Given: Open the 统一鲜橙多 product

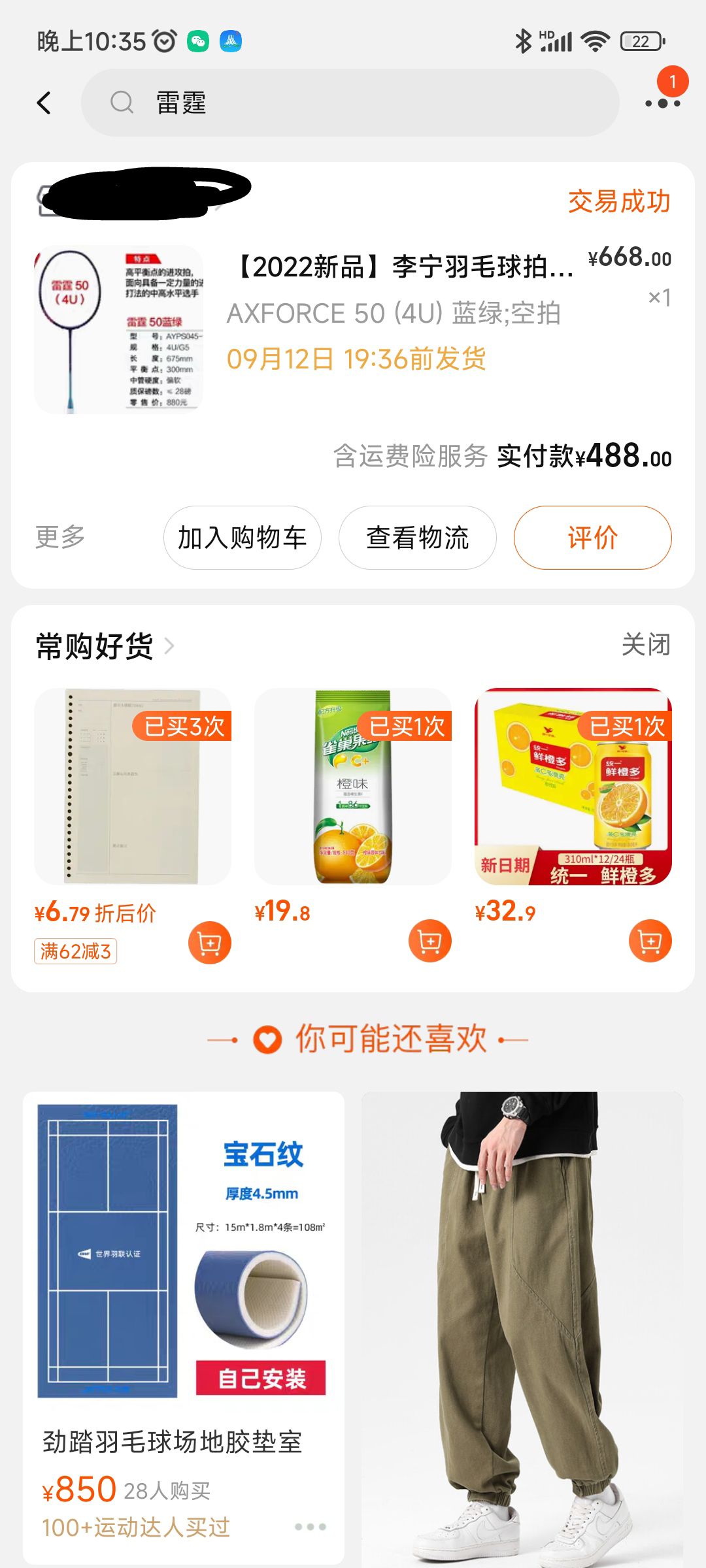Looking at the screenshot, I should coord(573,786).
